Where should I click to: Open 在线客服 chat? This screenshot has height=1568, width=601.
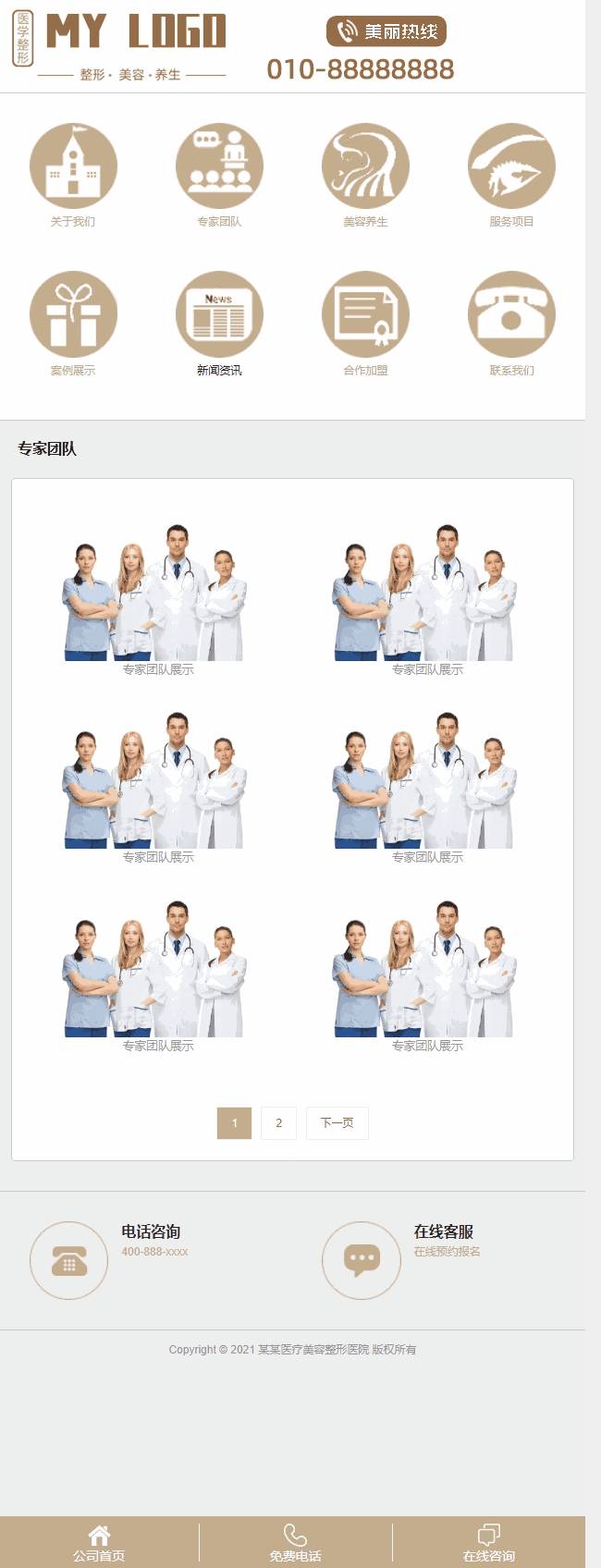(x=362, y=1260)
